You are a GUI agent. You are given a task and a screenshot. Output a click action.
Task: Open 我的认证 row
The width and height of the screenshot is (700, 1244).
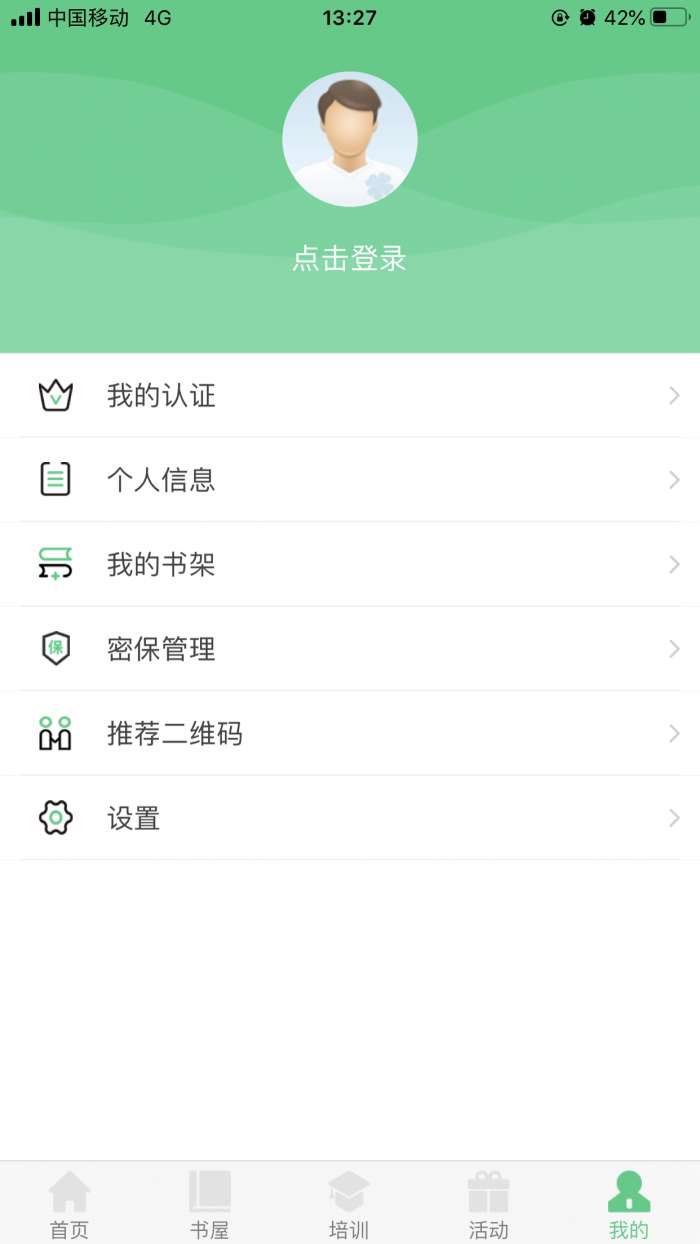point(350,396)
